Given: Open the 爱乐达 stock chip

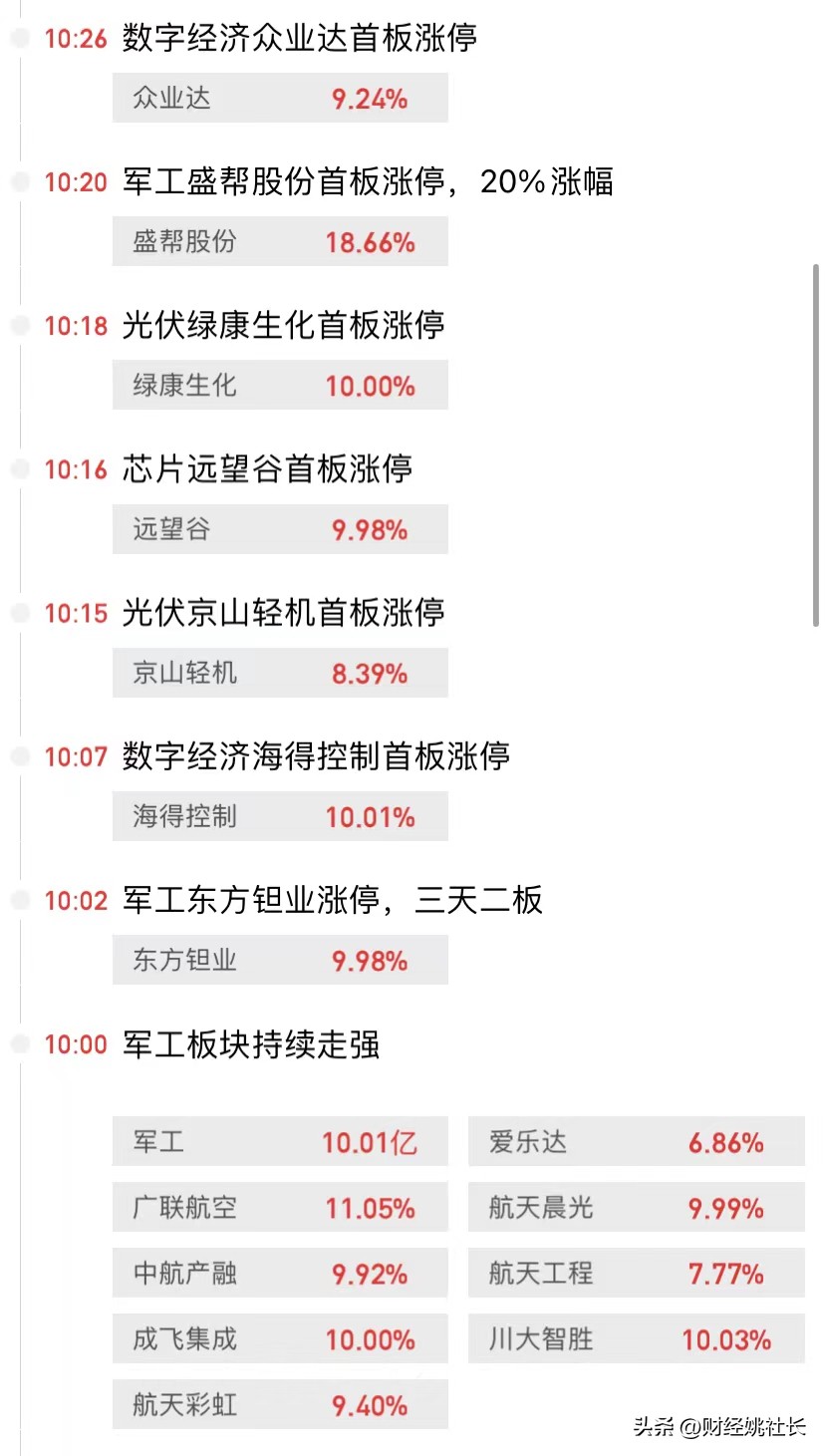Looking at the screenshot, I should (x=637, y=1141).
